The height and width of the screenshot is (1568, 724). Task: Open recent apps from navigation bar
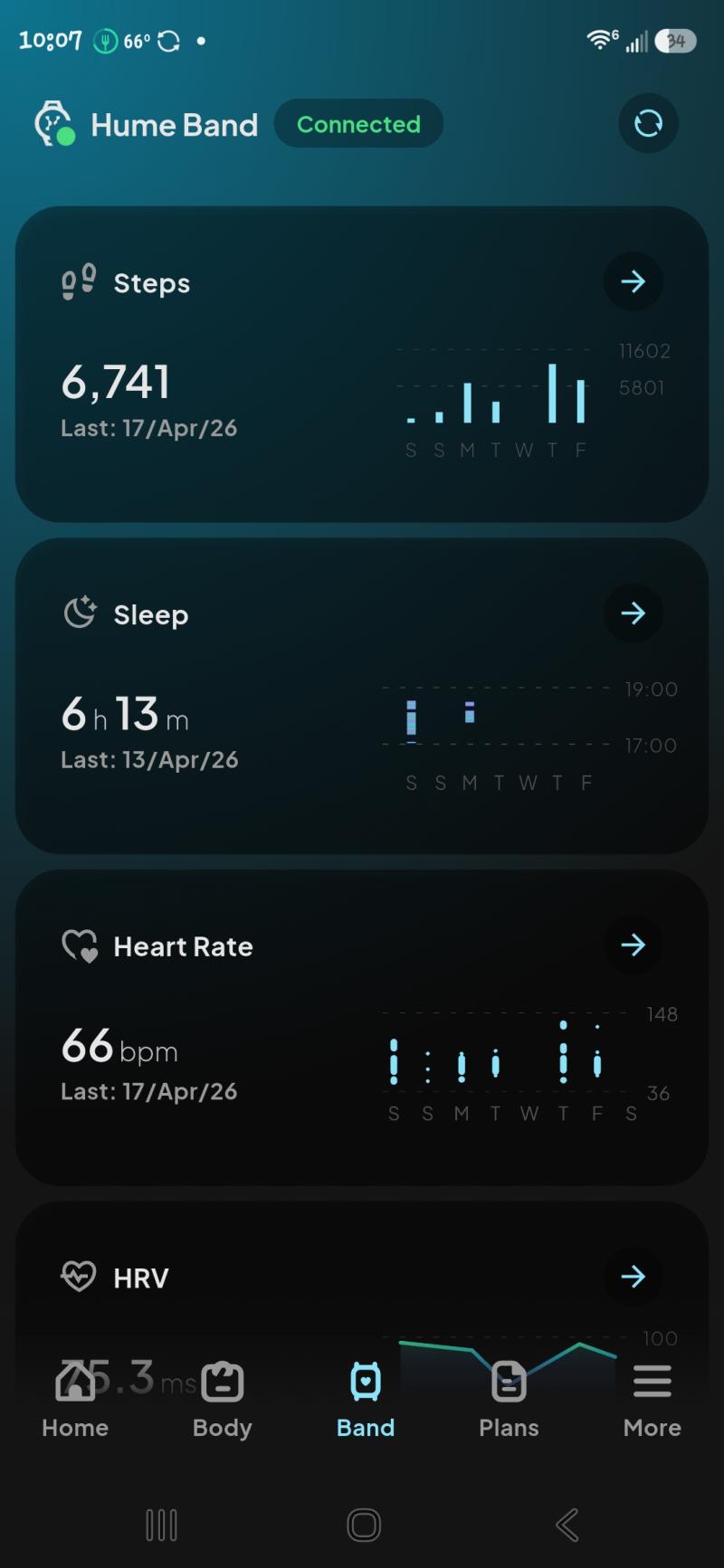[x=161, y=1525]
